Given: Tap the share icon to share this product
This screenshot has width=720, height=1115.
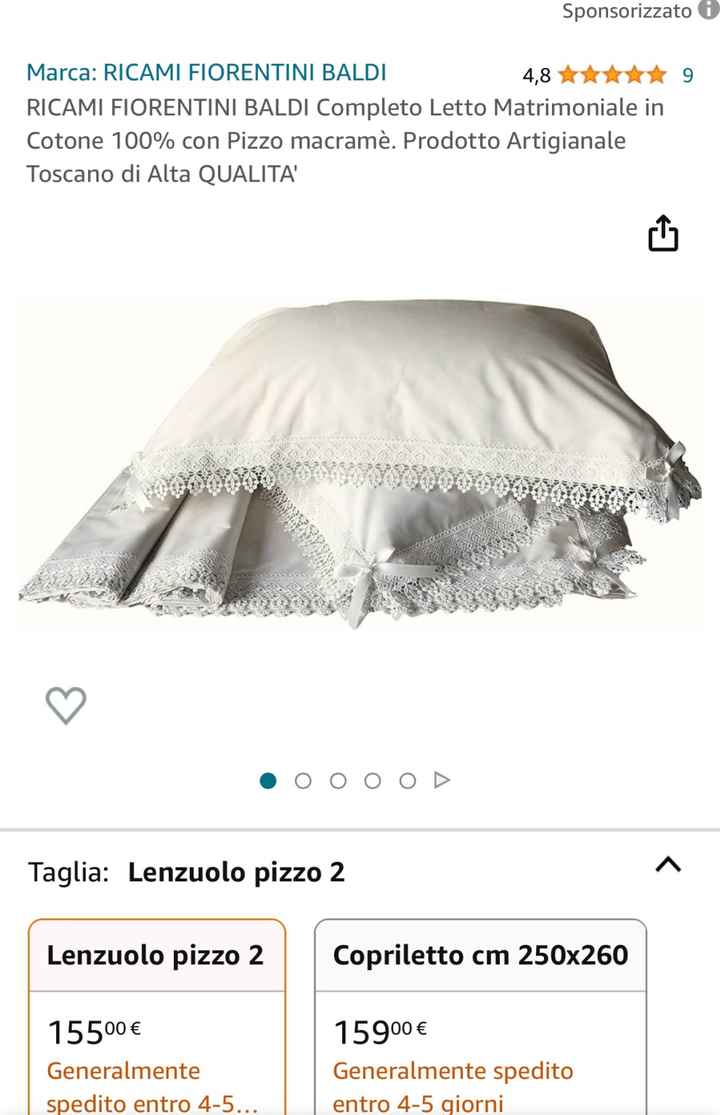Looking at the screenshot, I should pyautogui.click(x=662, y=233).
